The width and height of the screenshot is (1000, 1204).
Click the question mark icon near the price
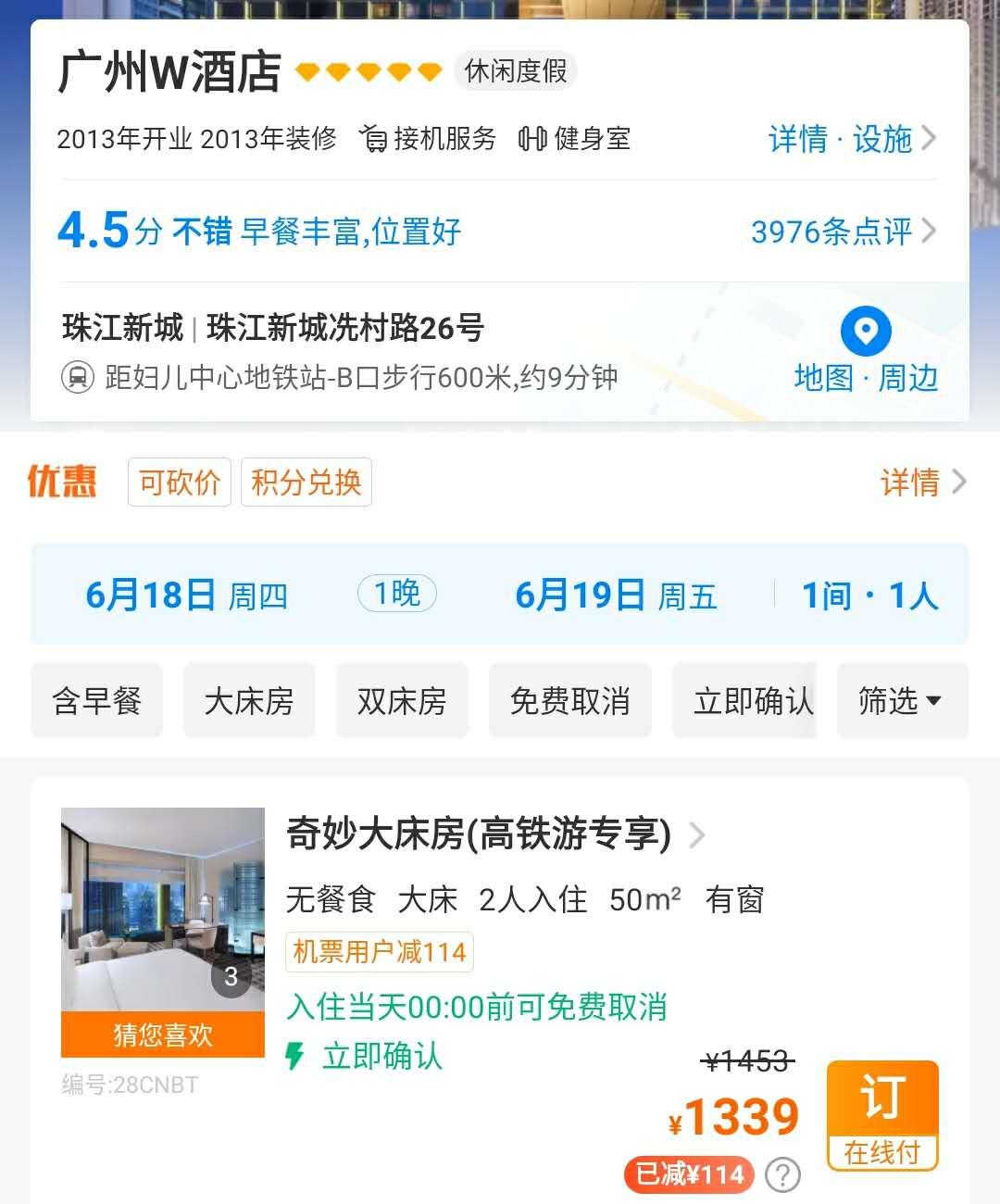point(782,1173)
